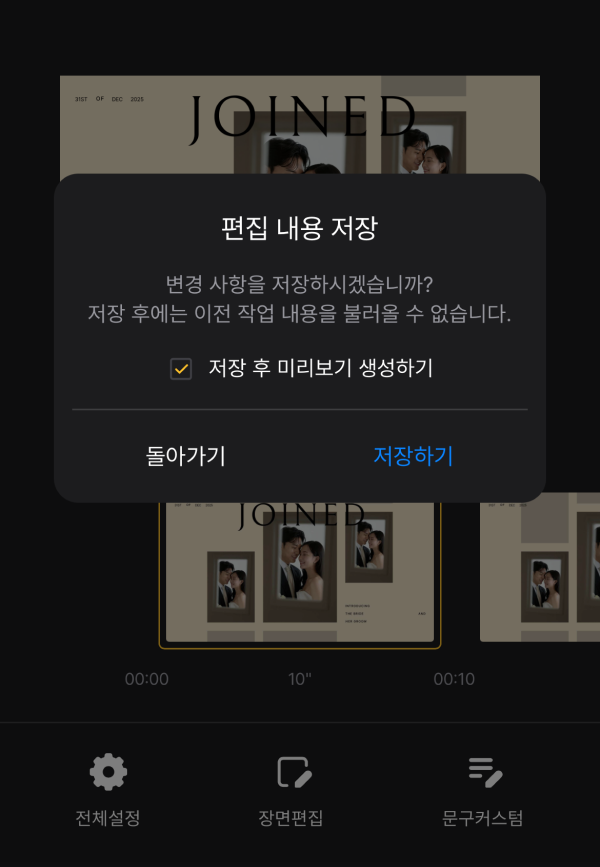Open 문구커스텀 text customization
Screen dimensions: 600x867
tap(483, 791)
